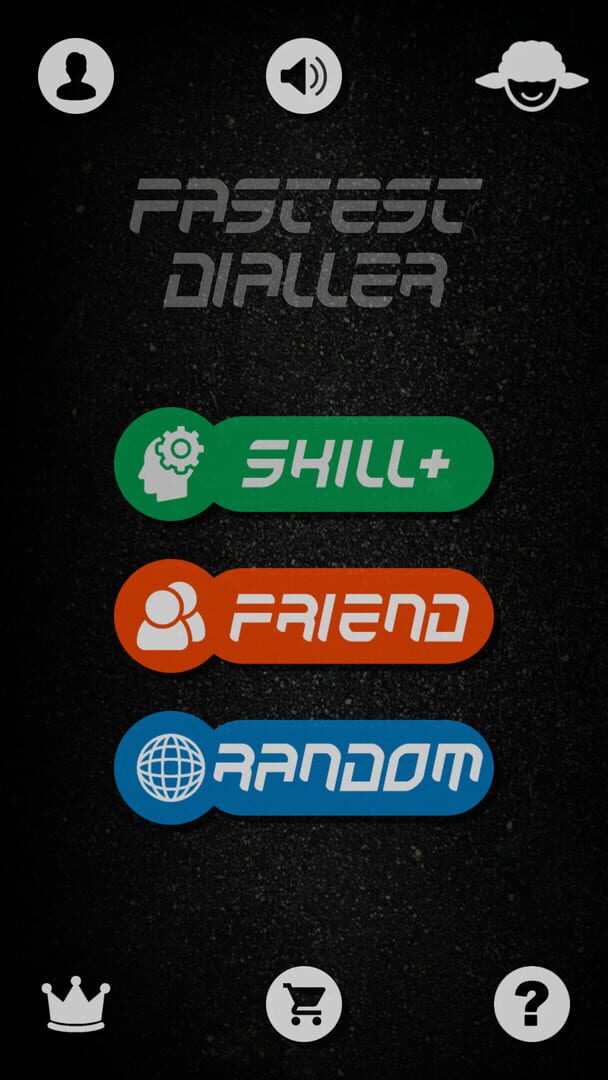Image resolution: width=608 pixels, height=1080 pixels.
Task: Mute the game sound
Action: click(x=304, y=76)
